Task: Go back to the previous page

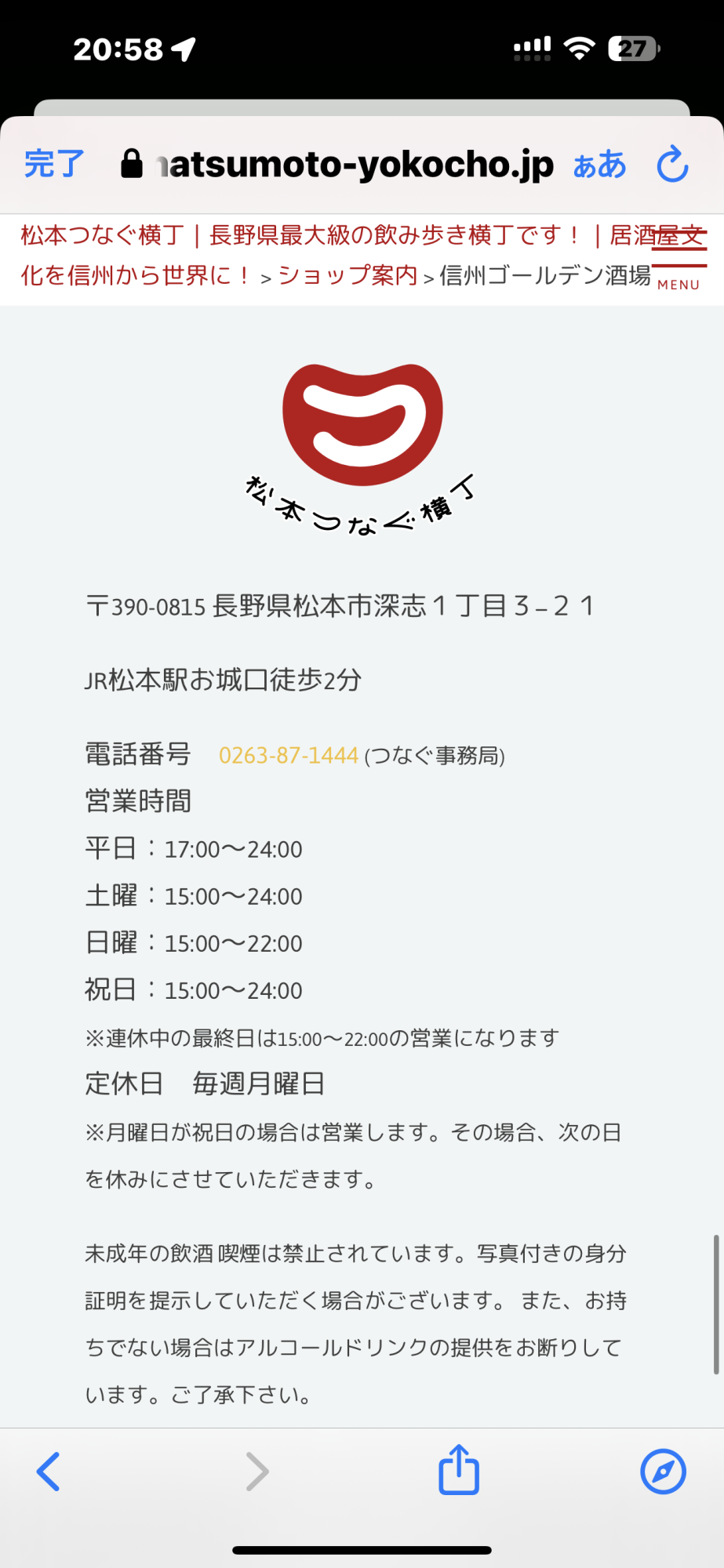Action: coord(49,1472)
